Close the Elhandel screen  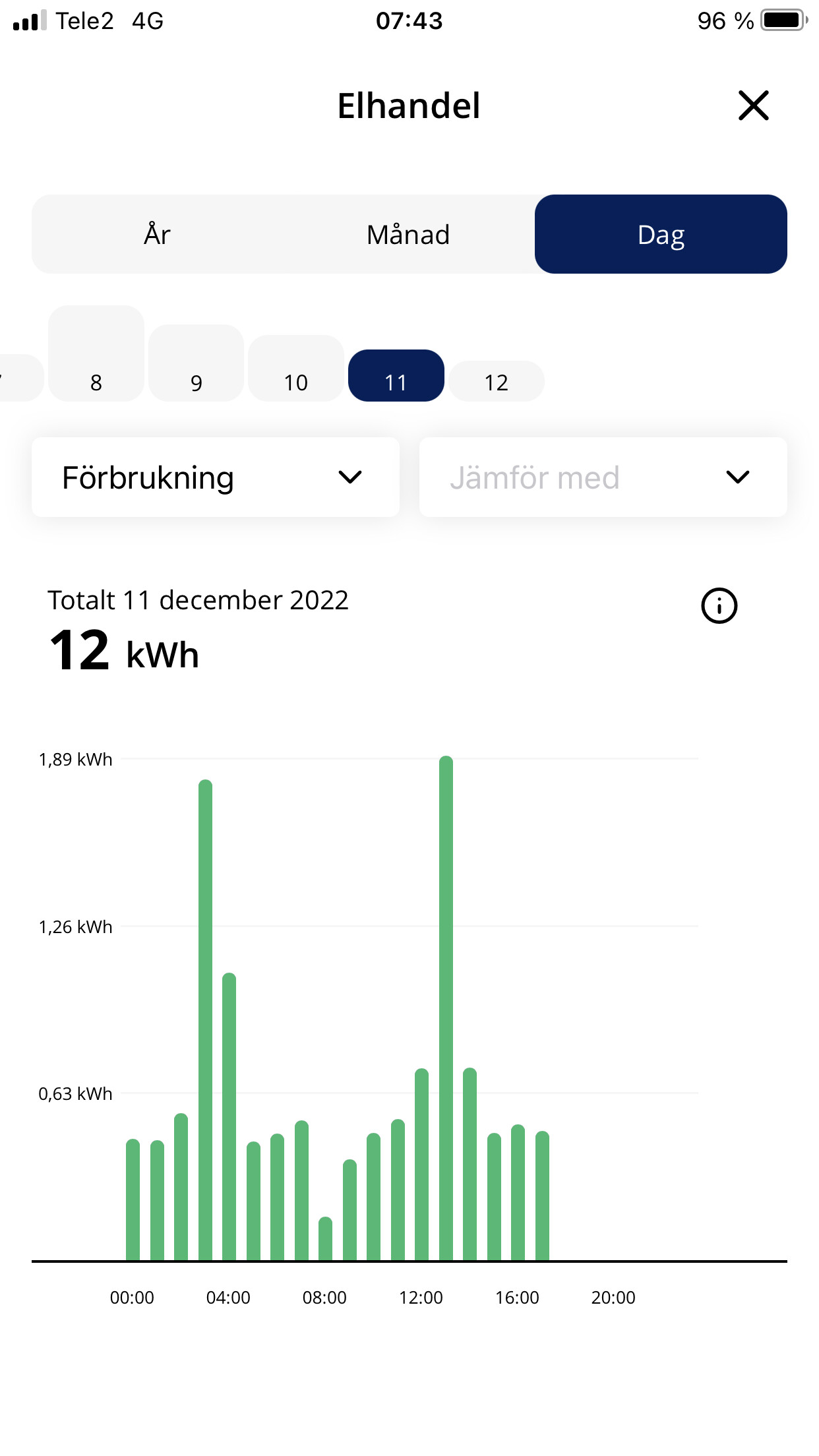tap(753, 106)
